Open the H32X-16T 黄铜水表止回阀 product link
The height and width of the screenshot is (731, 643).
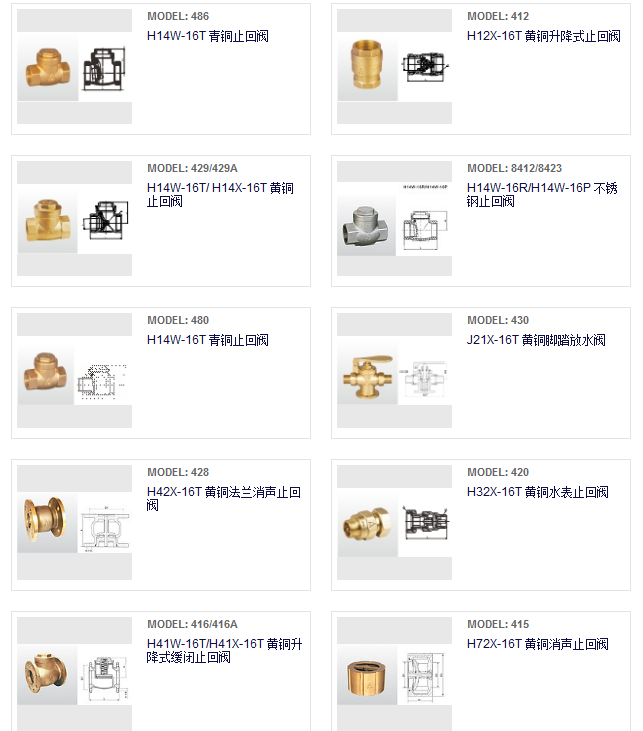[x=537, y=492]
